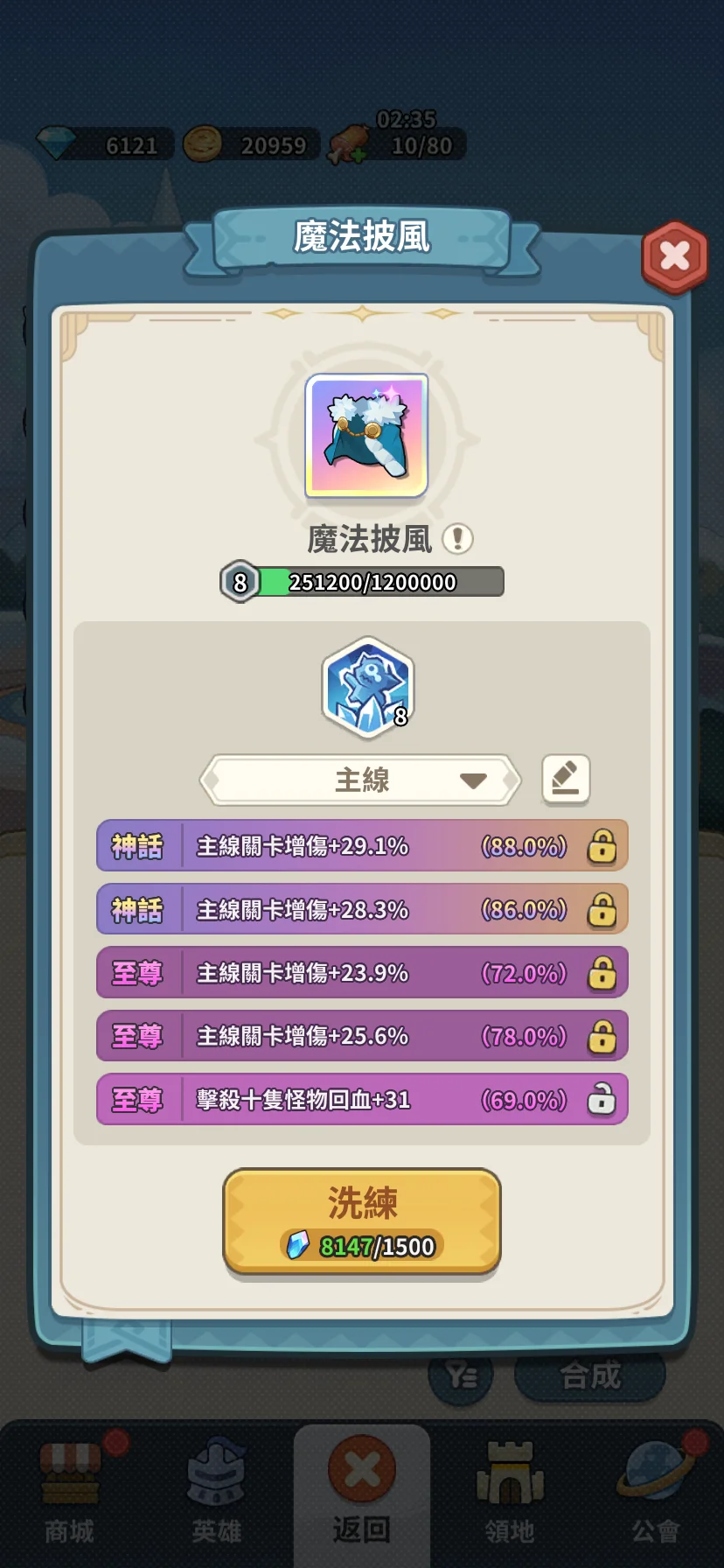Toggle lock on 主線關卡增傷+25.6% attribute
The image size is (724, 1568).
602,1037
